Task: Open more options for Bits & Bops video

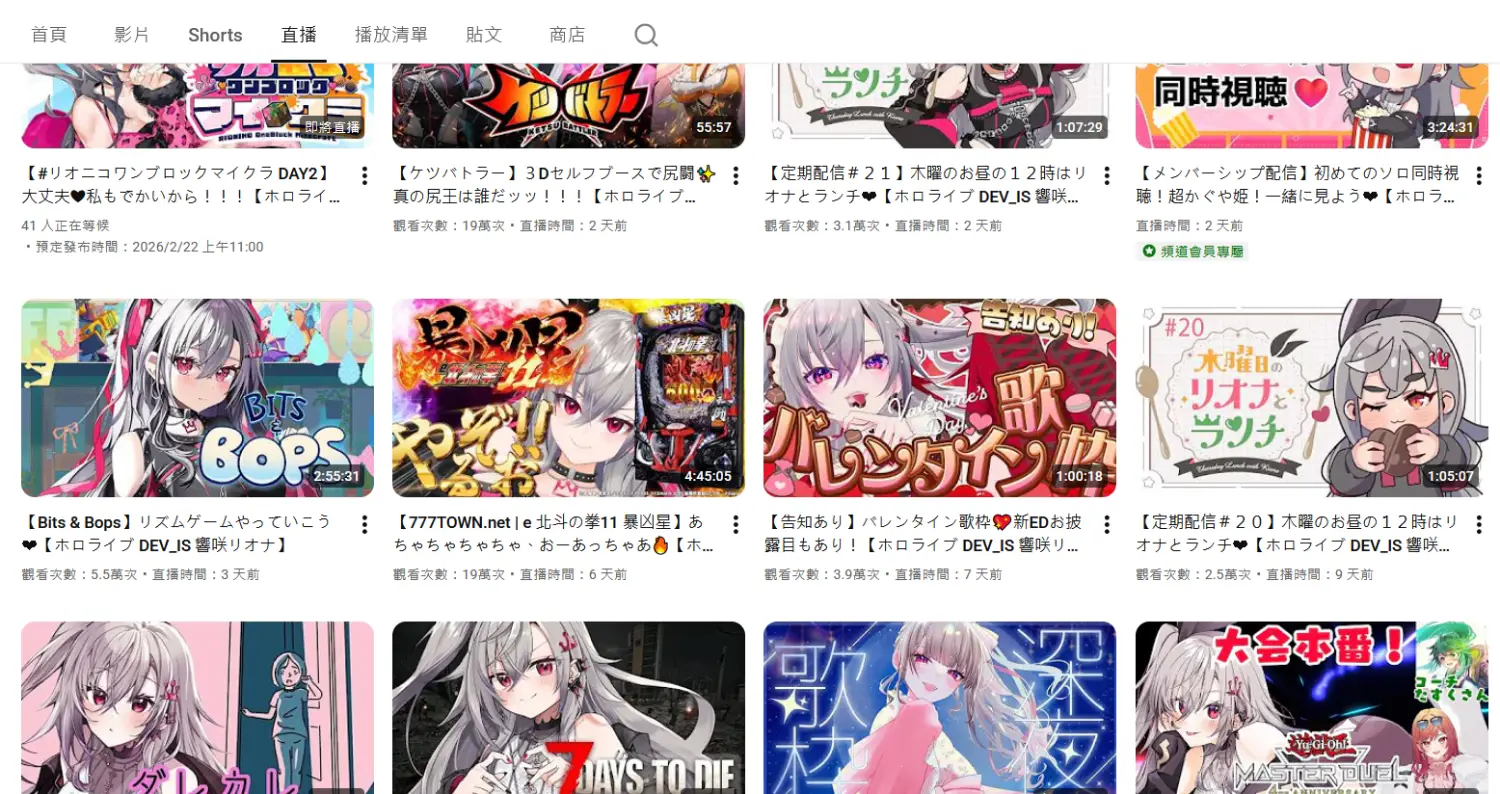Action: pos(365,524)
